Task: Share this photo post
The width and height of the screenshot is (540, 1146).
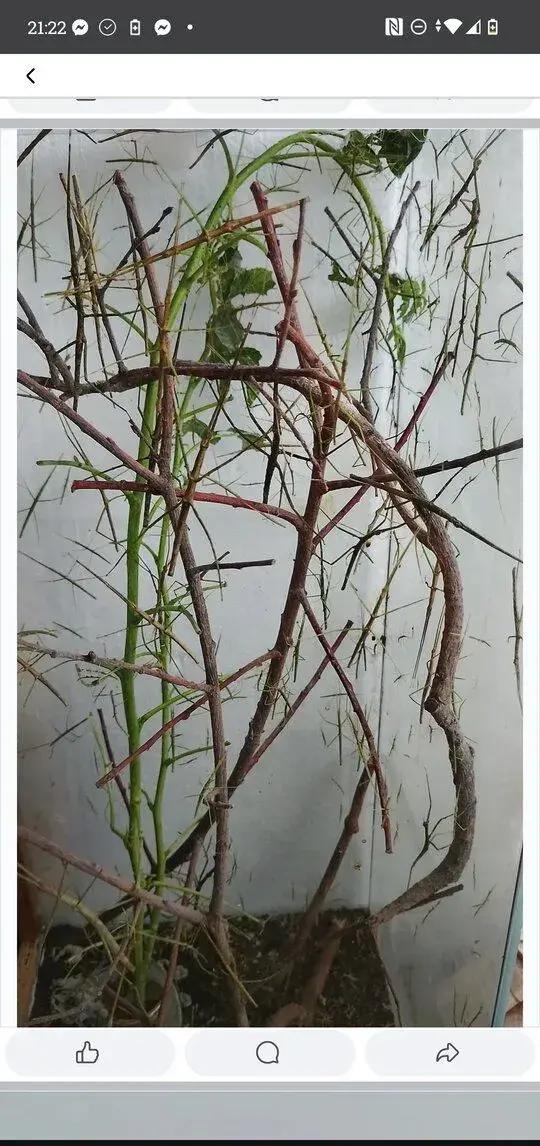Action: tap(448, 1052)
